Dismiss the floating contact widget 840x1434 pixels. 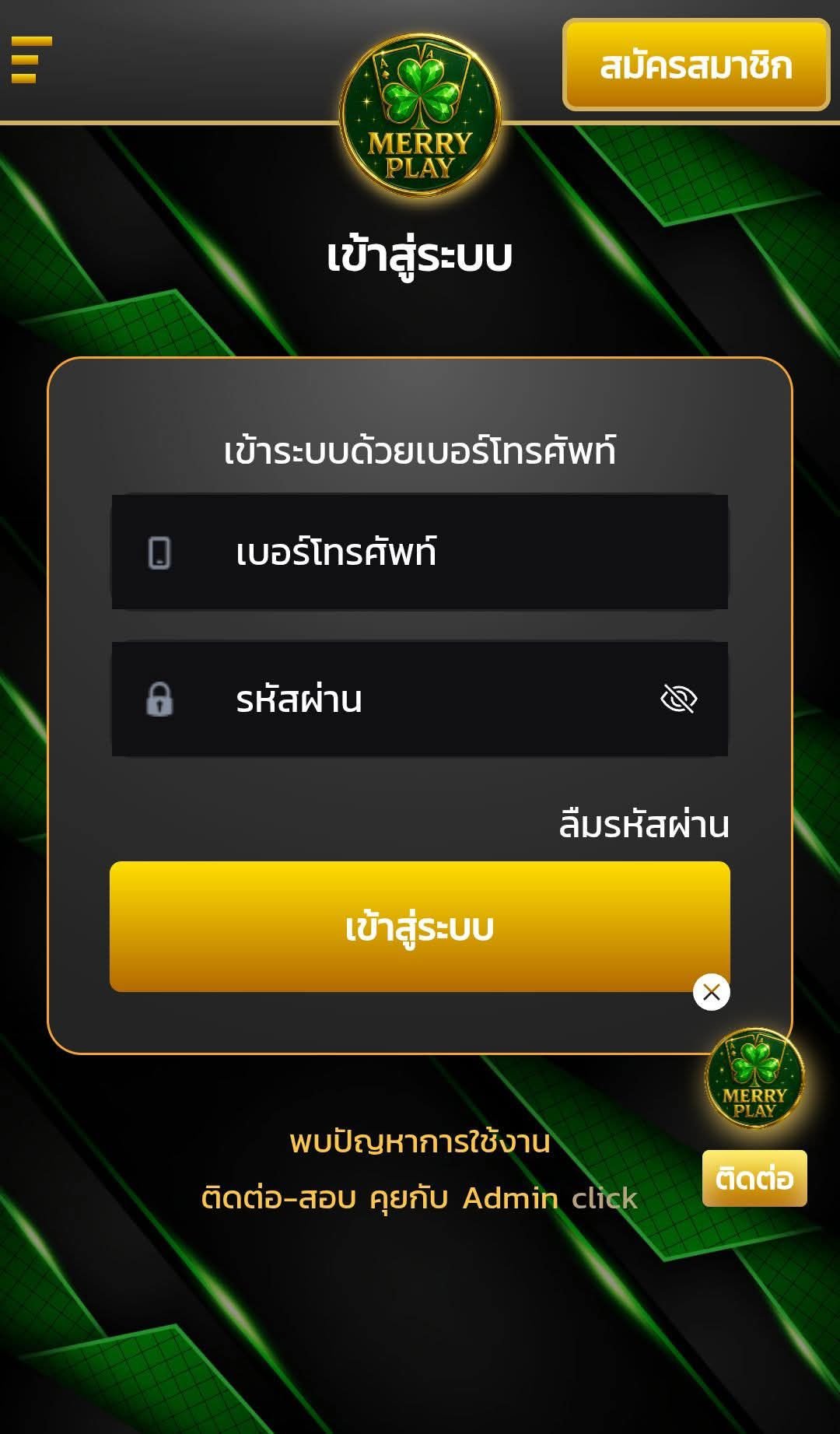(711, 992)
